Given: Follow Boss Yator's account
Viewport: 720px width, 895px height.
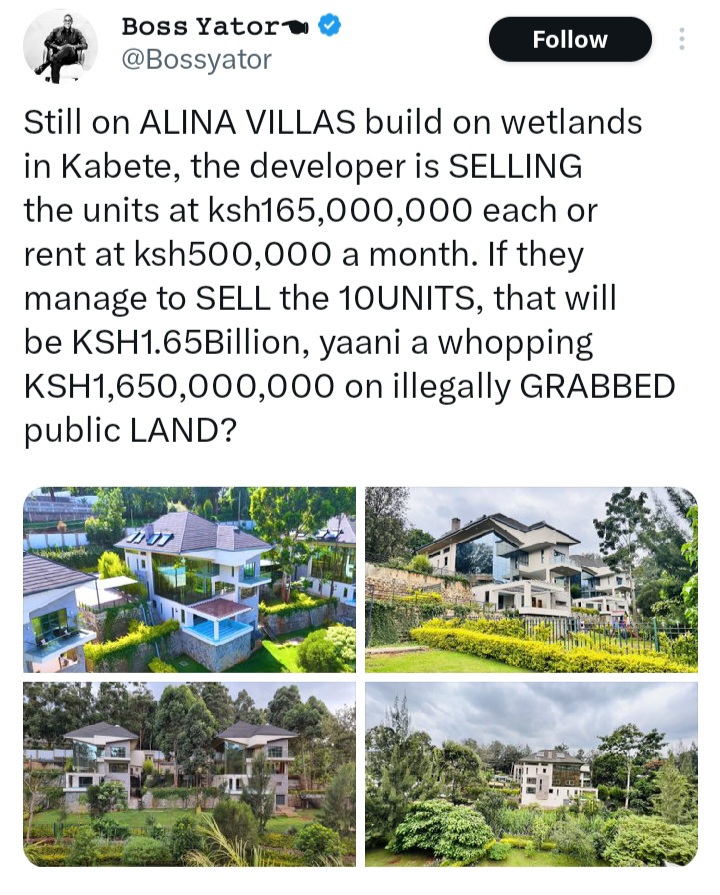Looking at the screenshot, I should point(569,40).
